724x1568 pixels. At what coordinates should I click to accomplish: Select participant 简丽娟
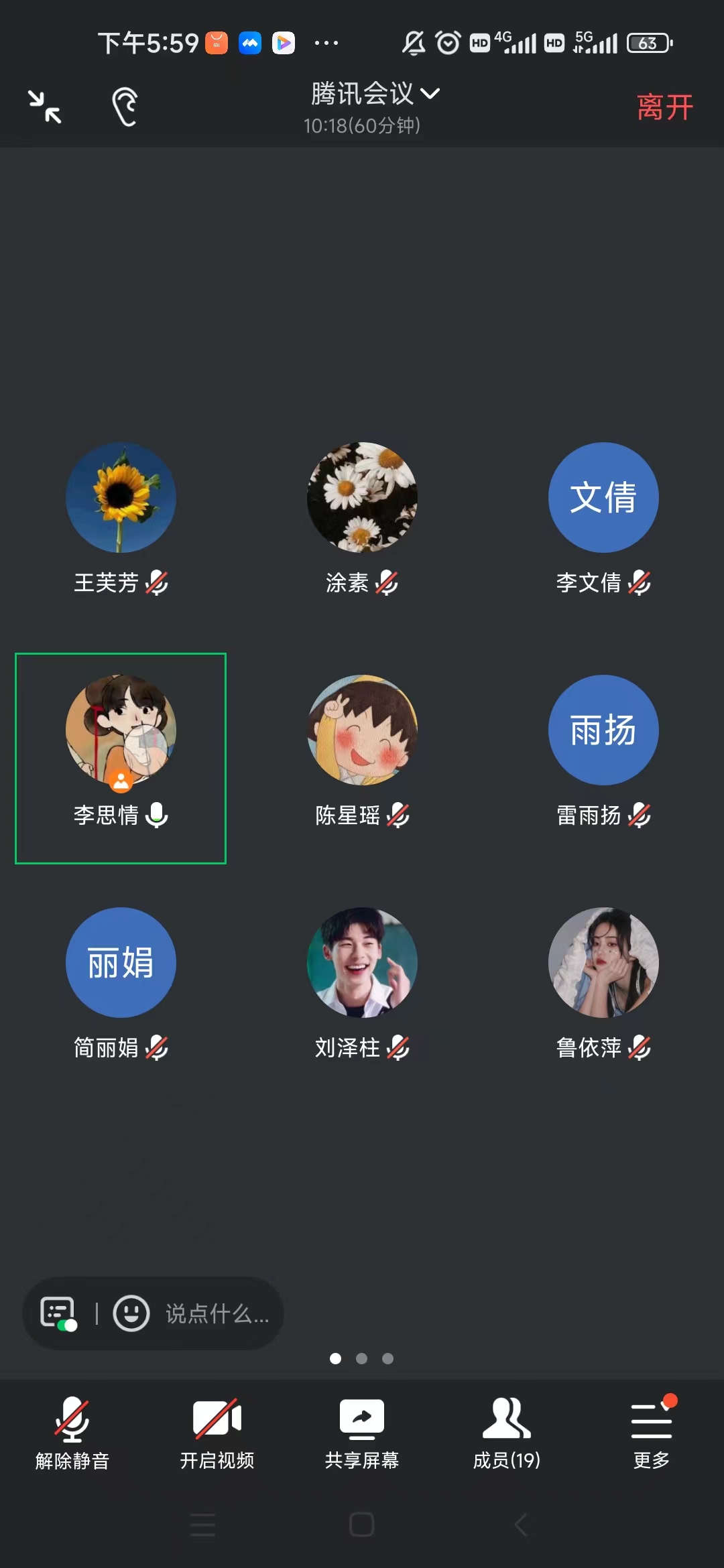(x=121, y=963)
